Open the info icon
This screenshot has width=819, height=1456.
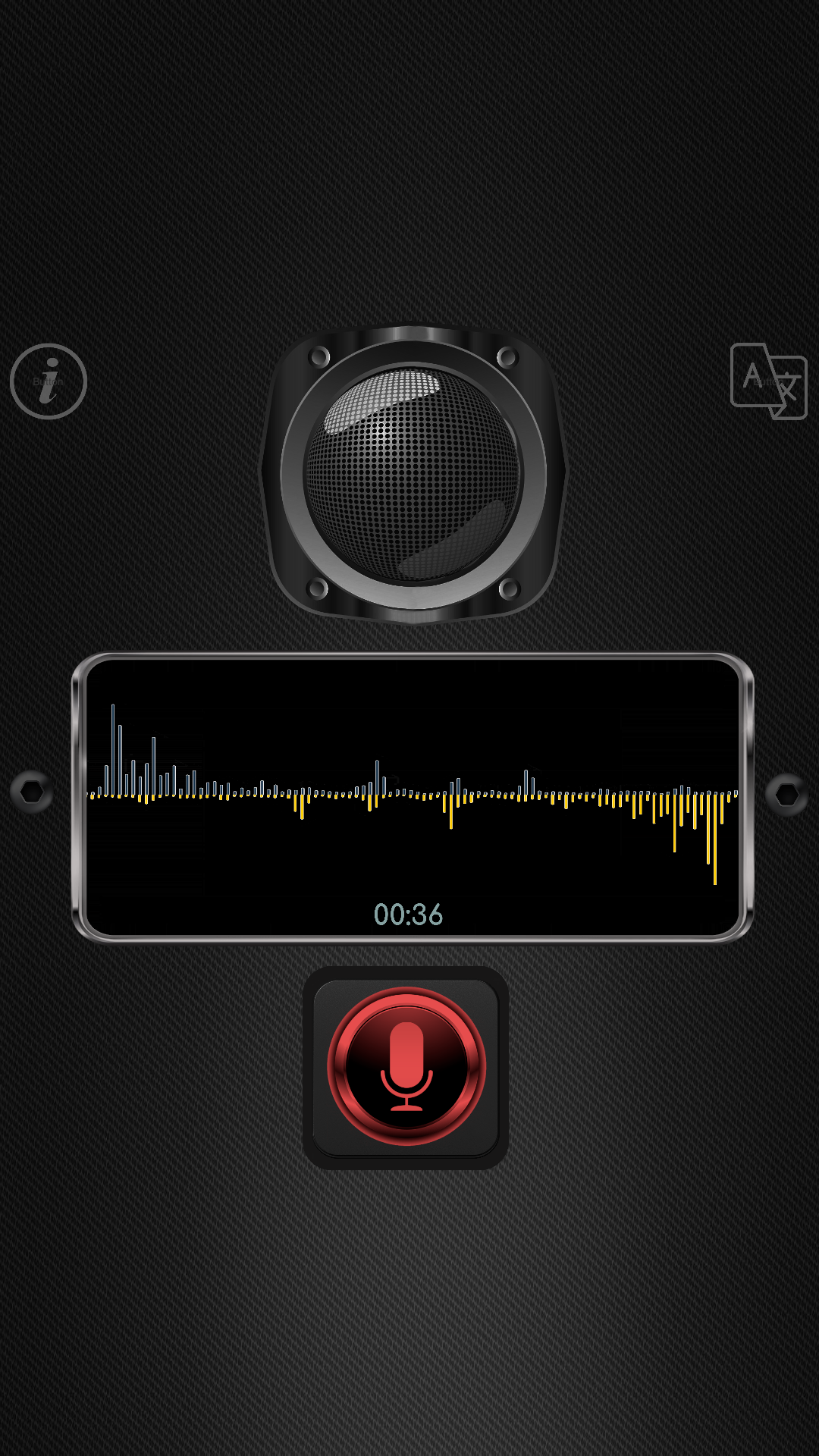tap(49, 381)
